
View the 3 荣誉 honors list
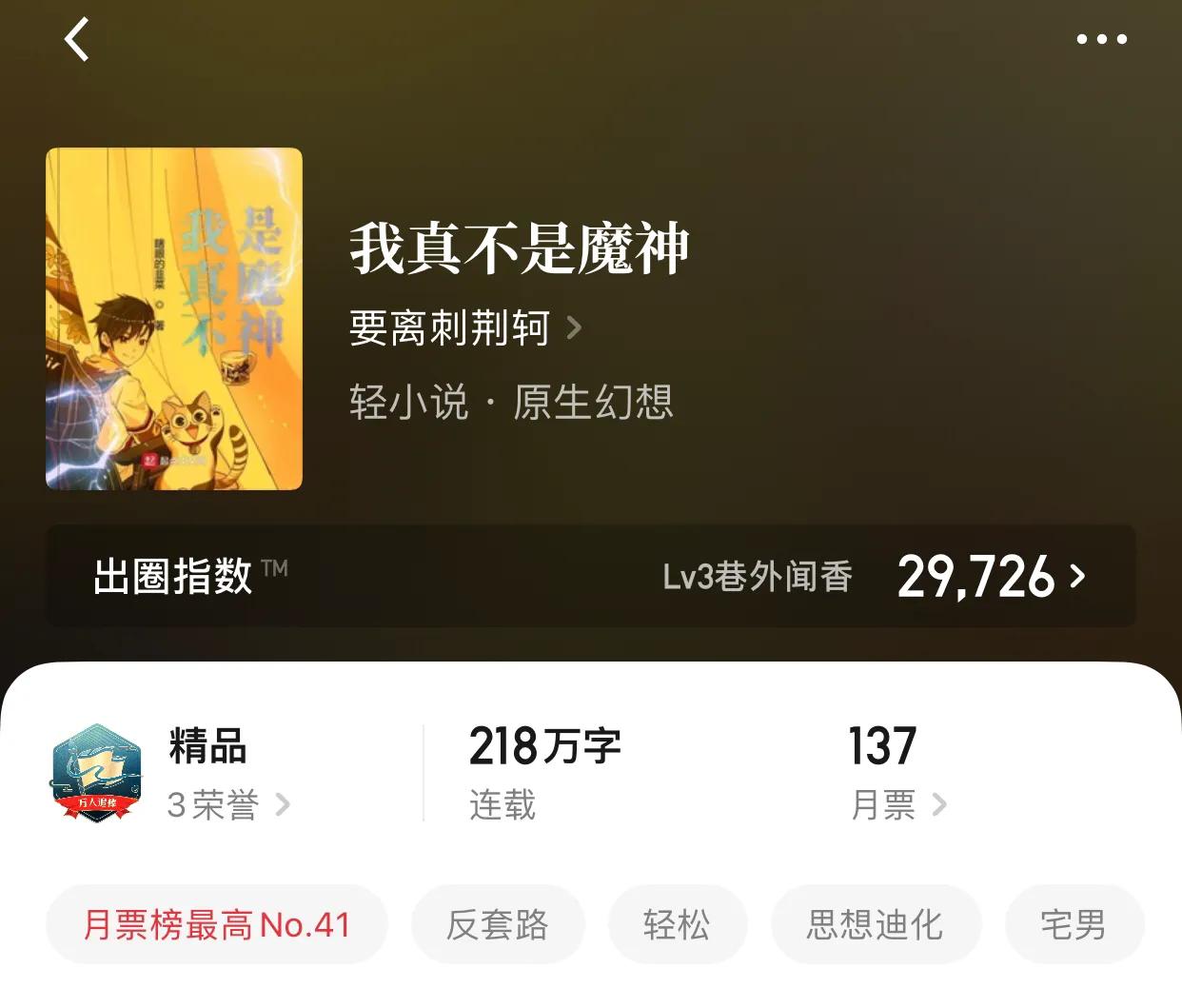point(228,805)
